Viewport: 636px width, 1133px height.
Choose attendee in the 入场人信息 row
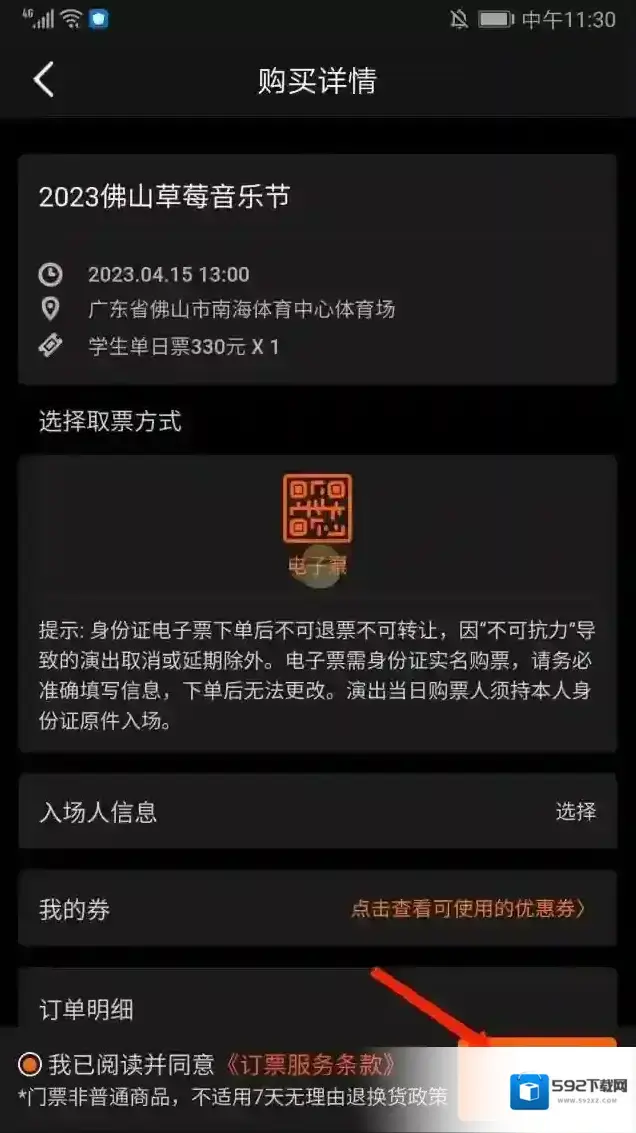click(x=575, y=811)
